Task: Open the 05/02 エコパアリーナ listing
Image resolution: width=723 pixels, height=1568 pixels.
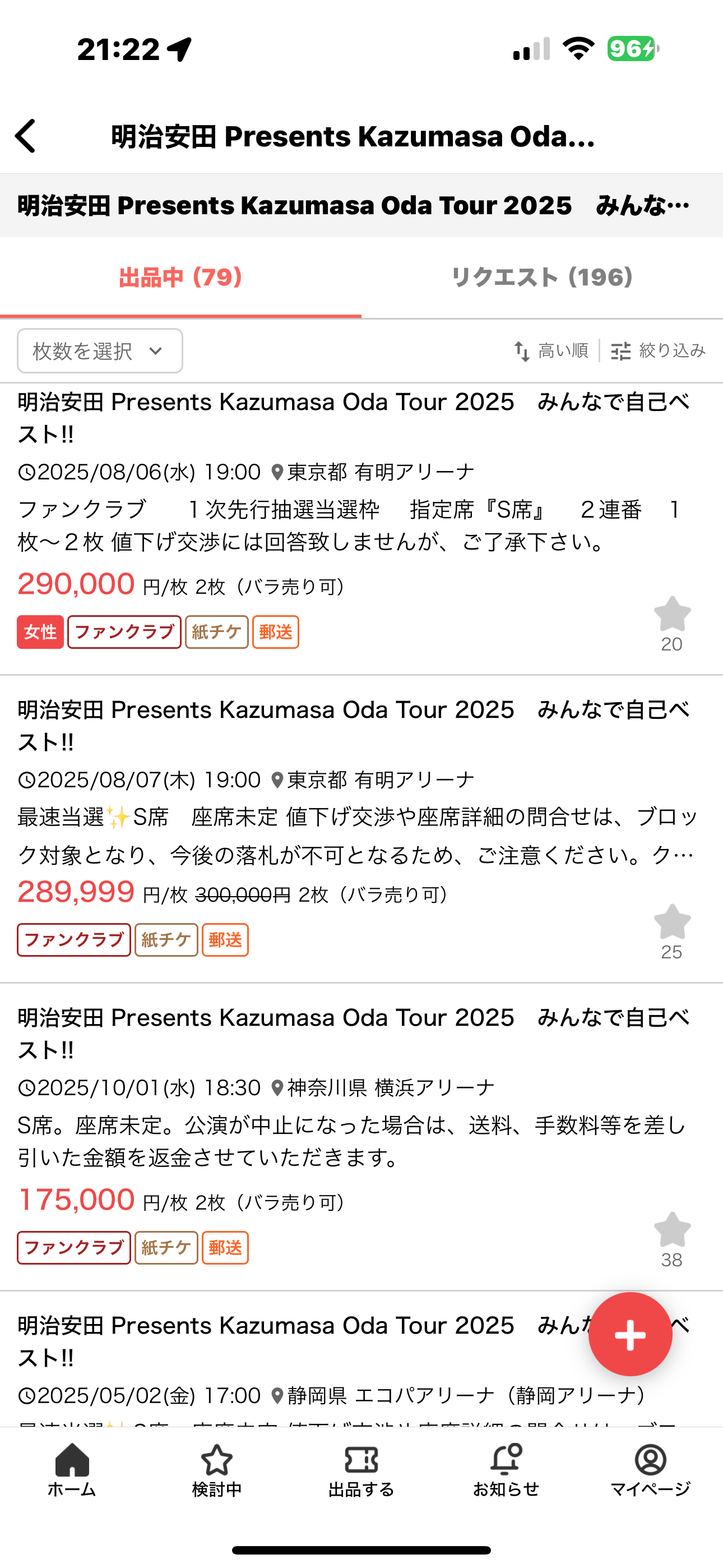Action: 292,1369
